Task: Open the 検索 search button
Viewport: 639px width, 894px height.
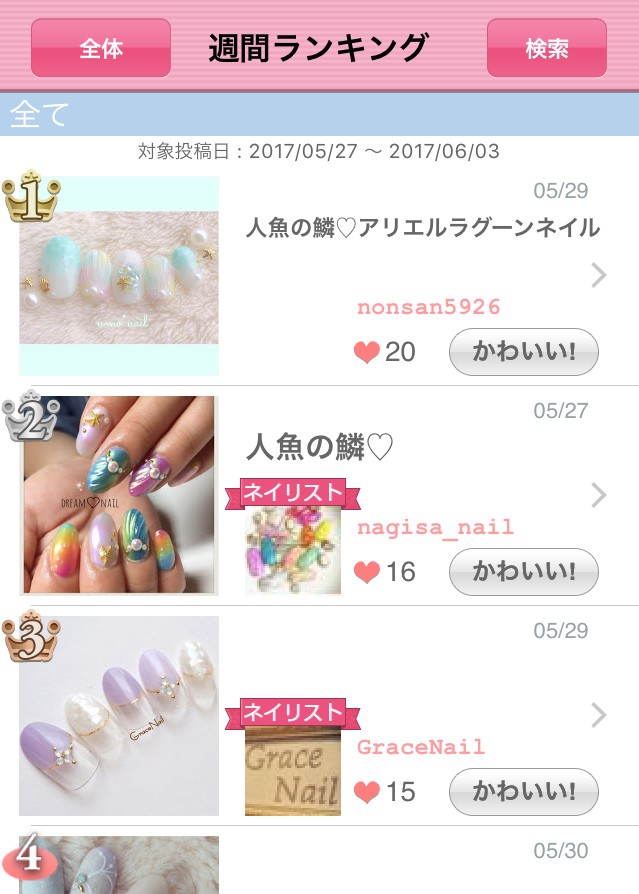Action: [x=546, y=48]
